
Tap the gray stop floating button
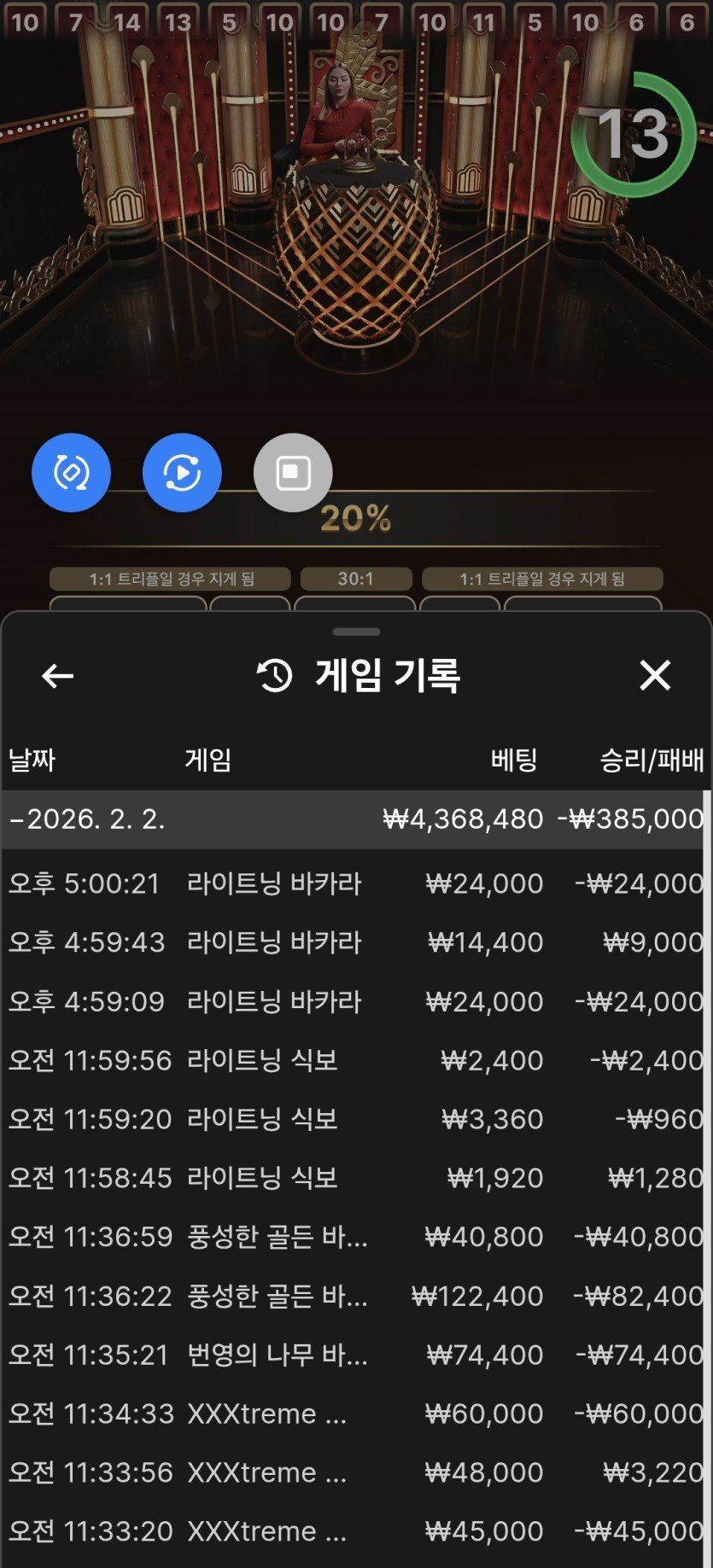(x=293, y=472)
